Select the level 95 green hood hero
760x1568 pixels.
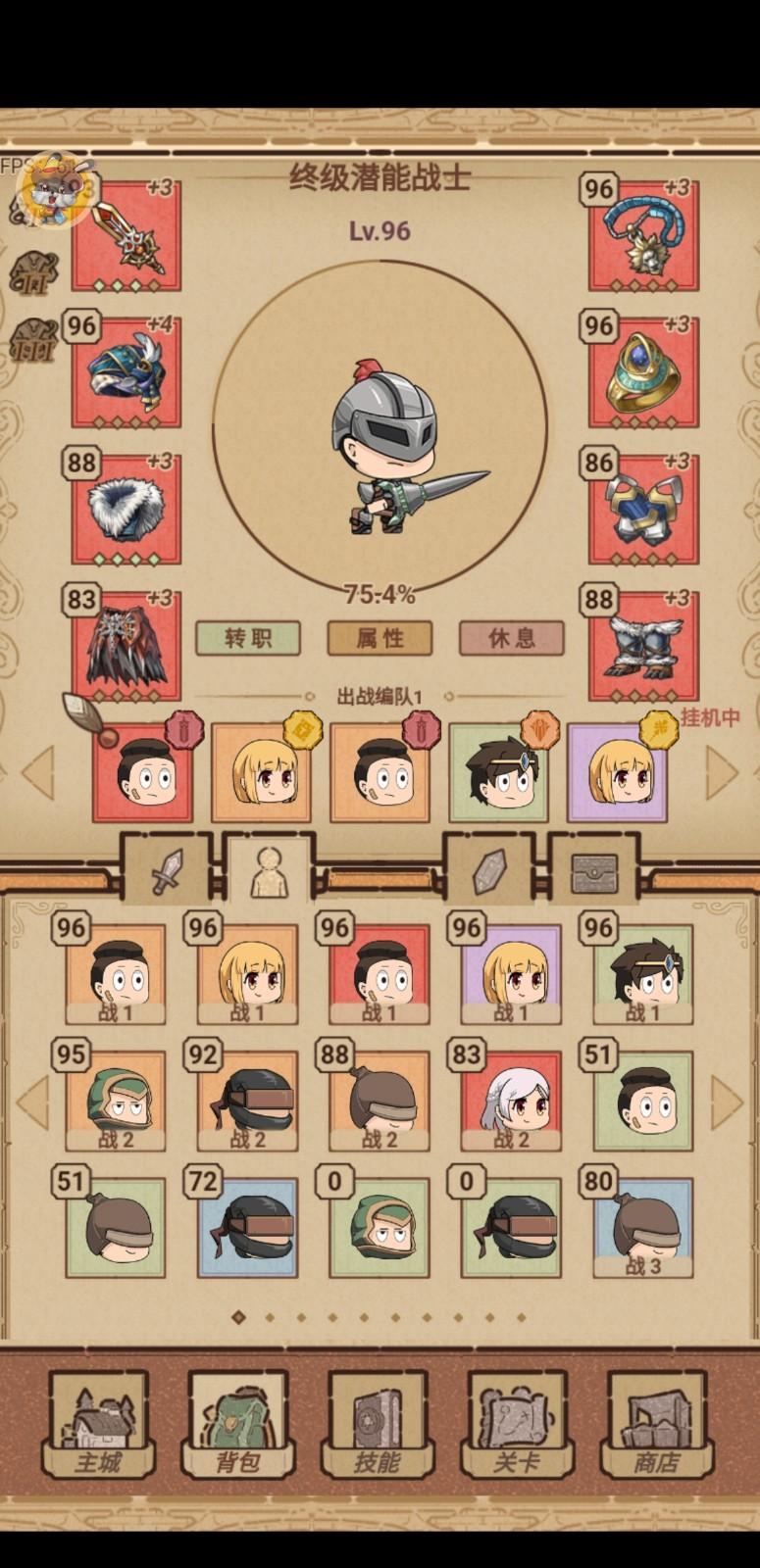coord(116,1102)
